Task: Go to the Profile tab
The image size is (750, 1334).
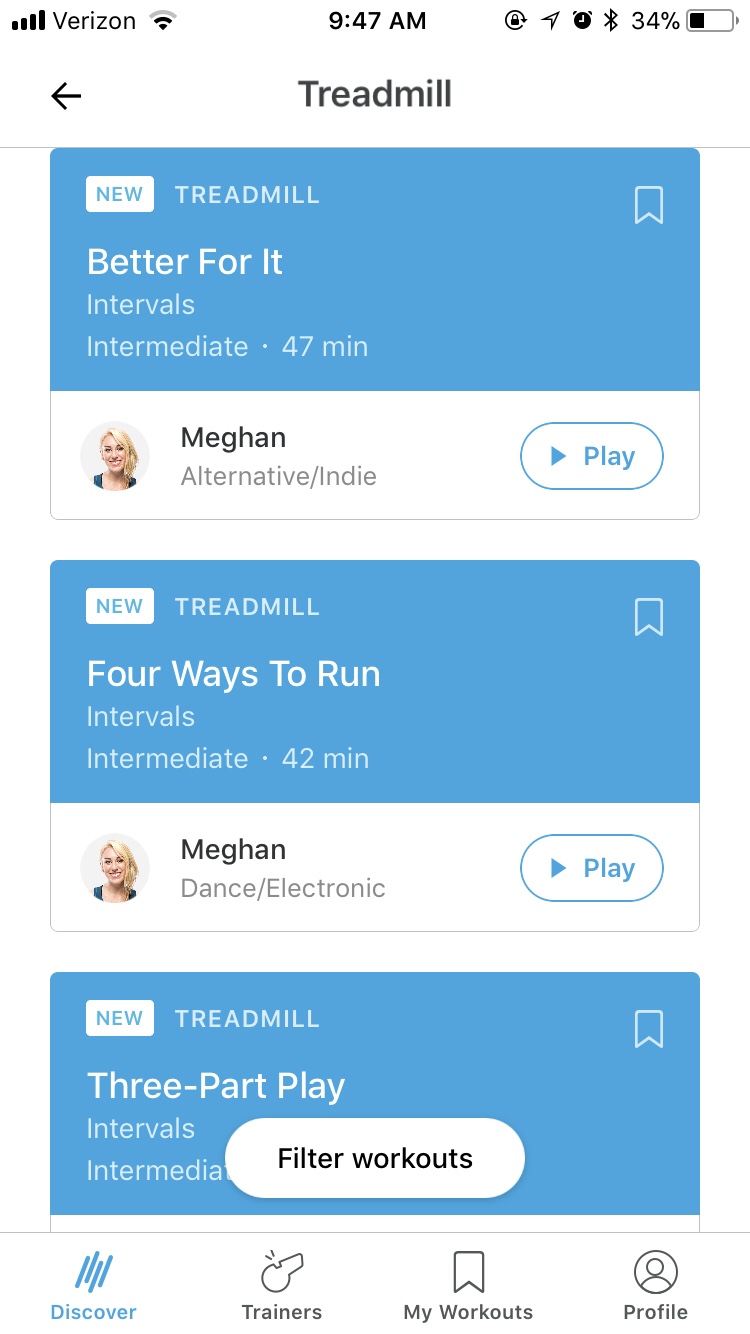Action: (x=655, y=1285)
